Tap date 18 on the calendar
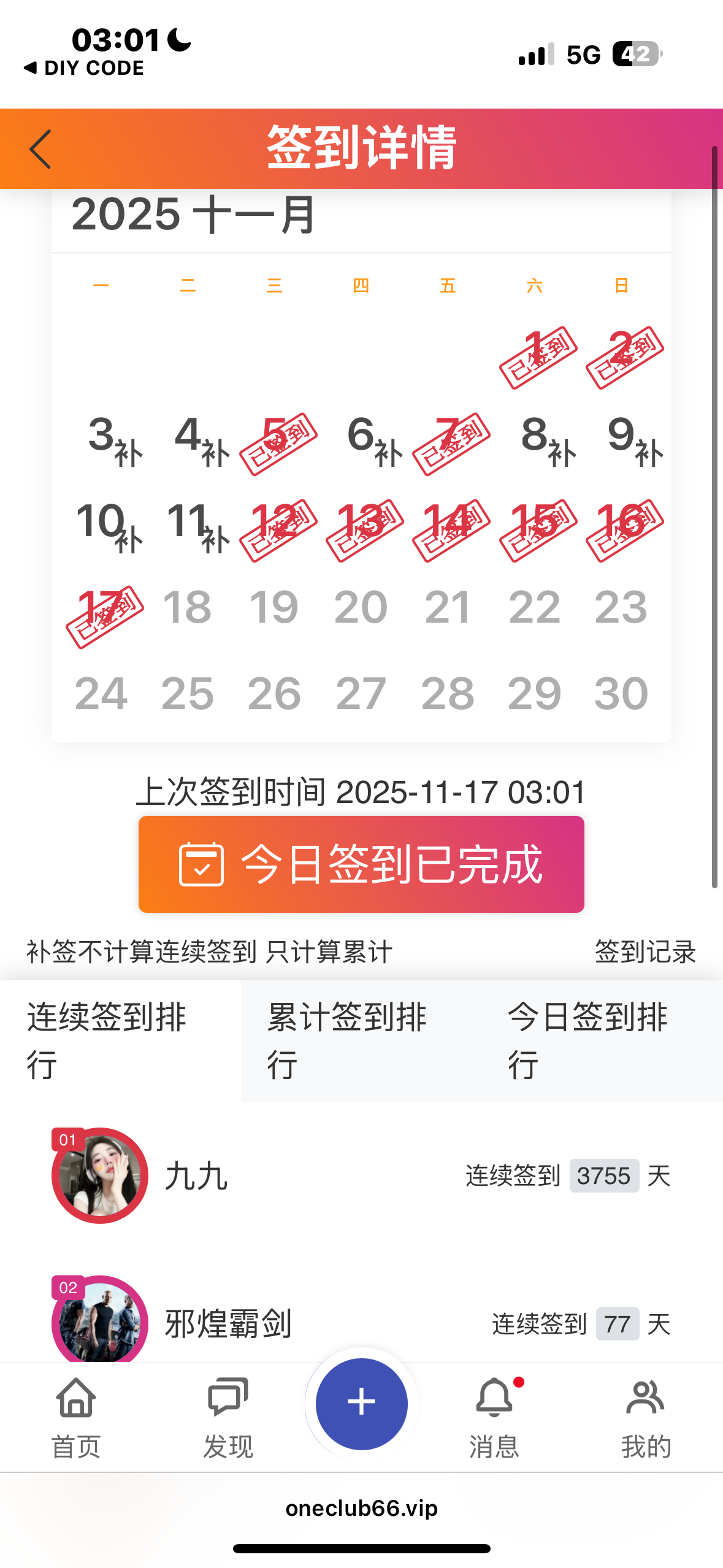This screenshot has height=1568, width=723. [x=188, y=607]
